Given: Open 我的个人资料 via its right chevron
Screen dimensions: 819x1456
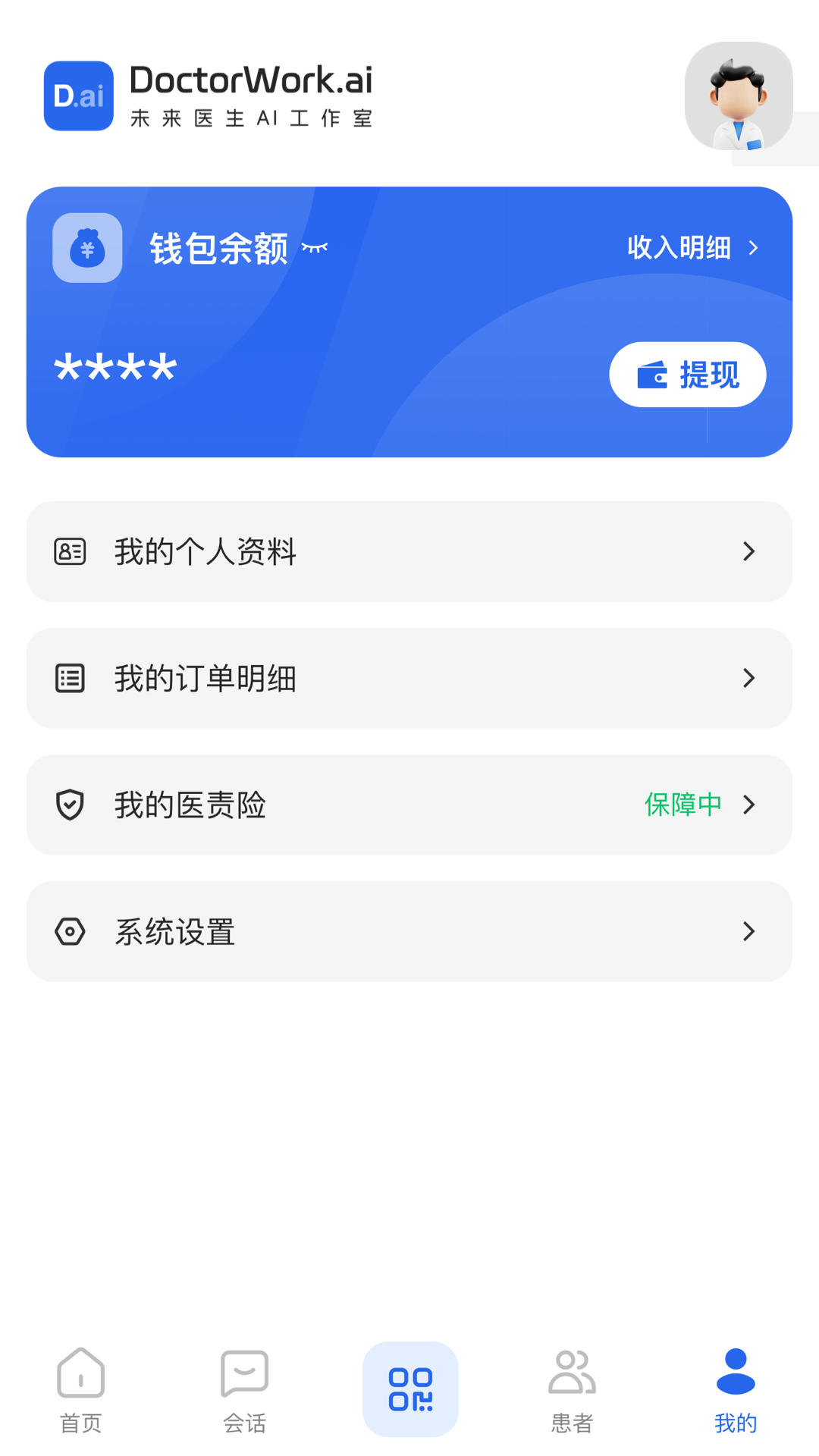Looking at the screenshot, I should (750, 551).
